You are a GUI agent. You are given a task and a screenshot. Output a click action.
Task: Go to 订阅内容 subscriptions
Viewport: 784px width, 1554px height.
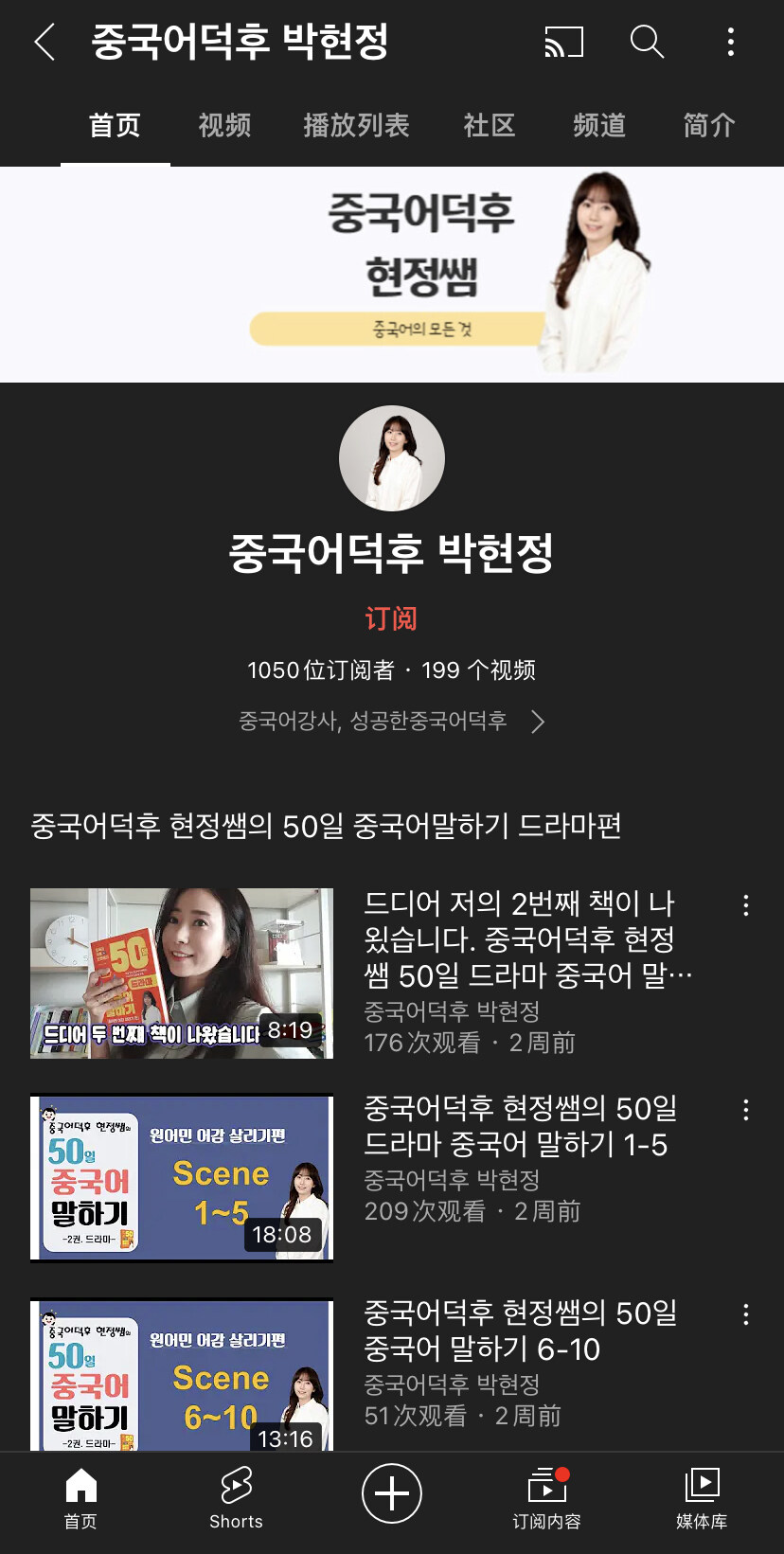(546, 1496)
